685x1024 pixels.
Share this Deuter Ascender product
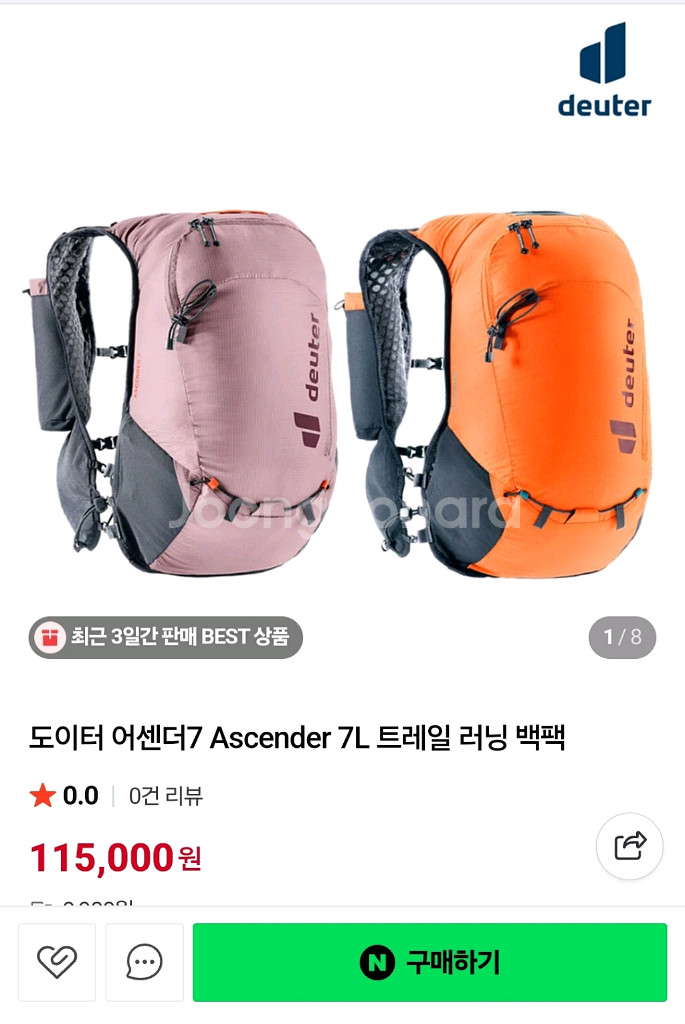629,846
